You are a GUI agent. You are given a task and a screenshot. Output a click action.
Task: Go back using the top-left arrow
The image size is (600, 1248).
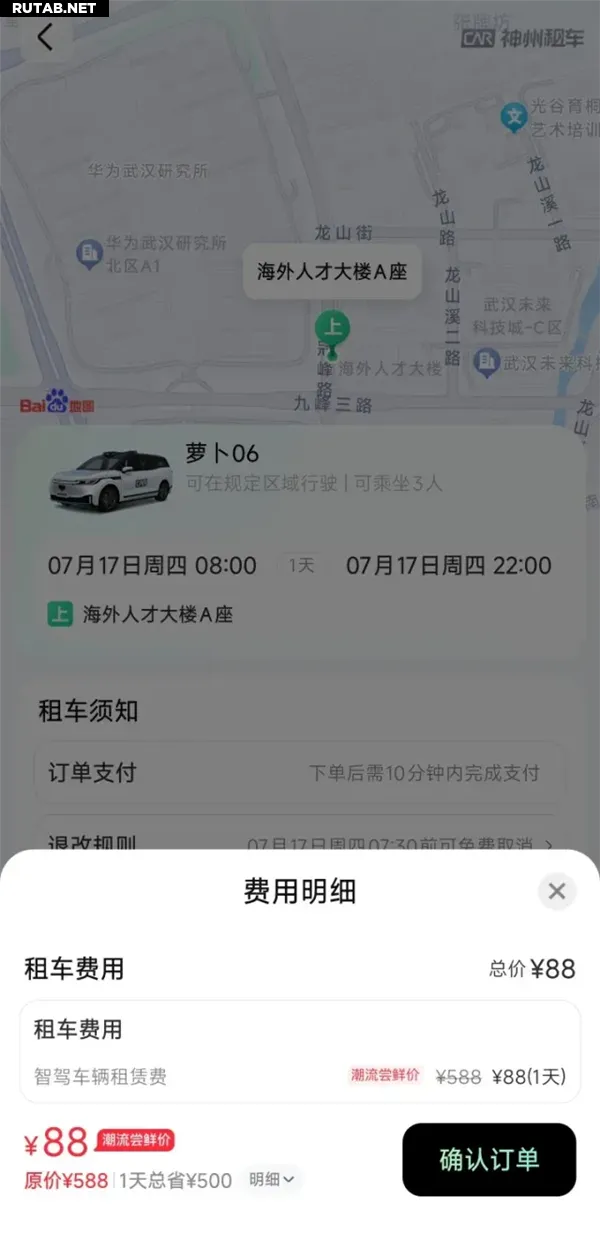point(45,37)
